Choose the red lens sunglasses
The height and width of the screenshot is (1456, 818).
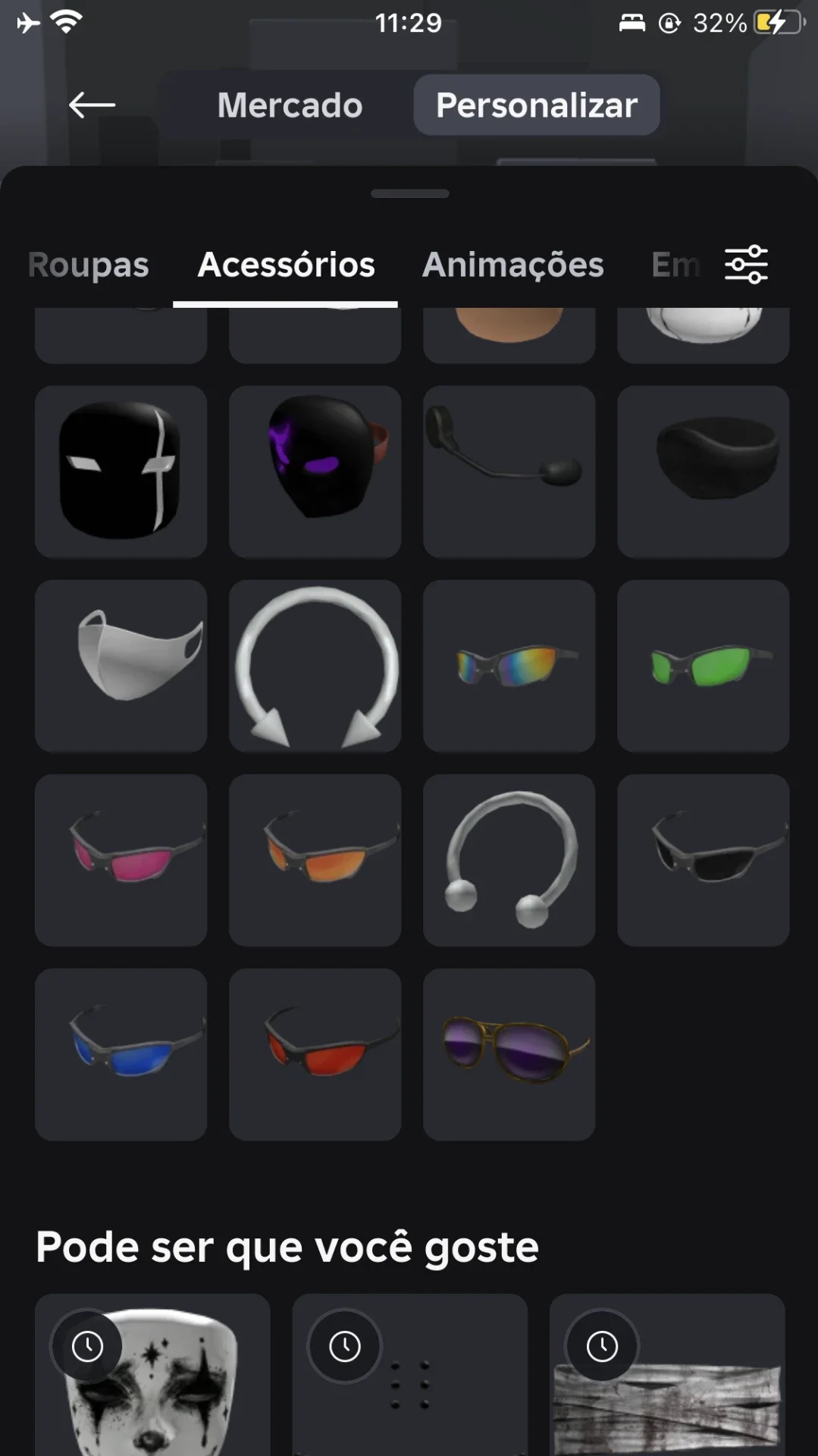pos(315,1054)
